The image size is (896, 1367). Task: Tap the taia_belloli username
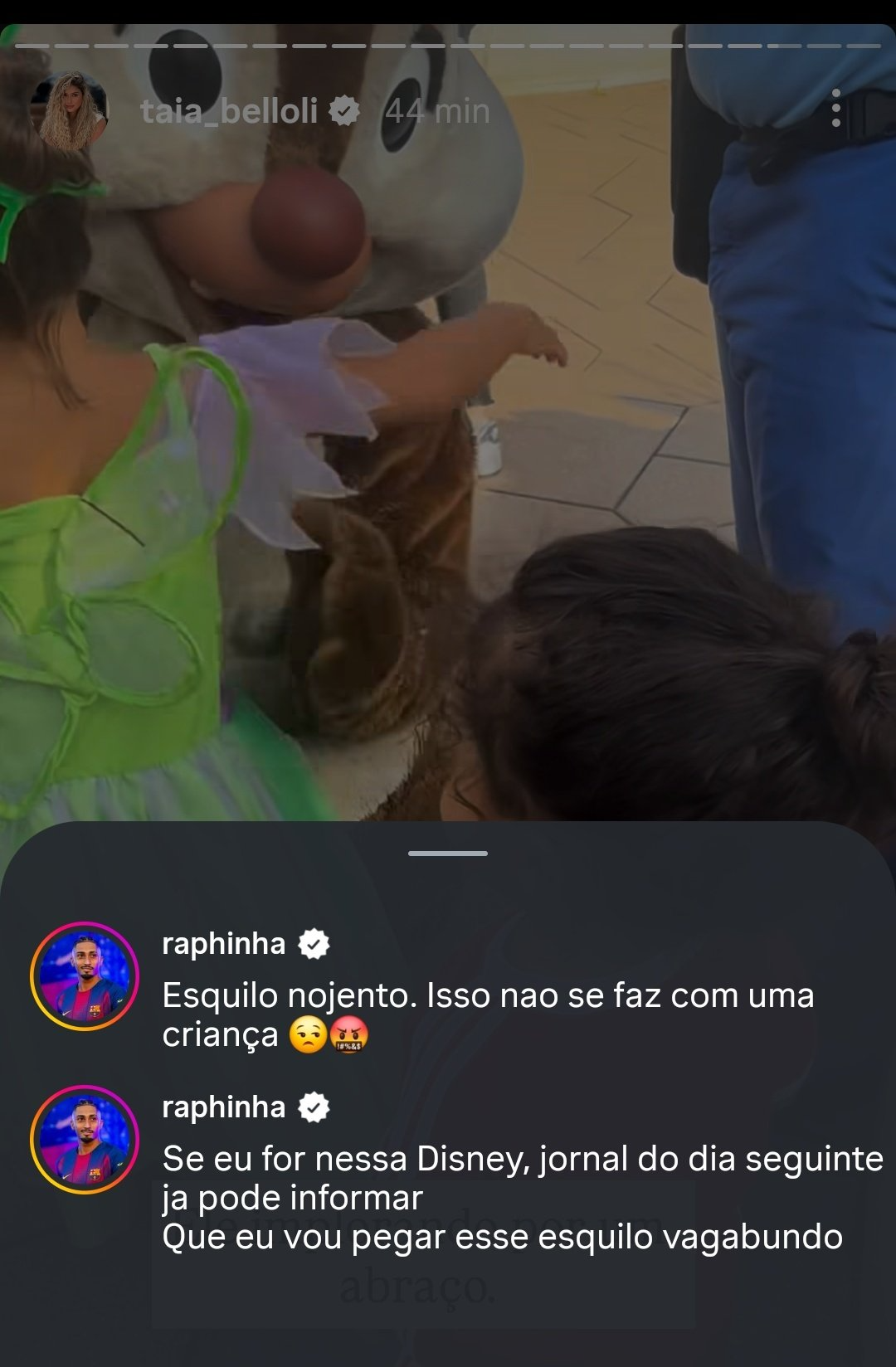click(229, 110)
